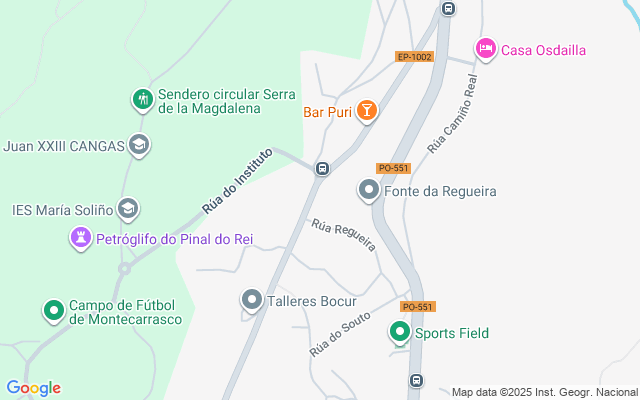Select the Talleres Bocur pin
The image size is (640, 400).
click(x=252, y=299)
